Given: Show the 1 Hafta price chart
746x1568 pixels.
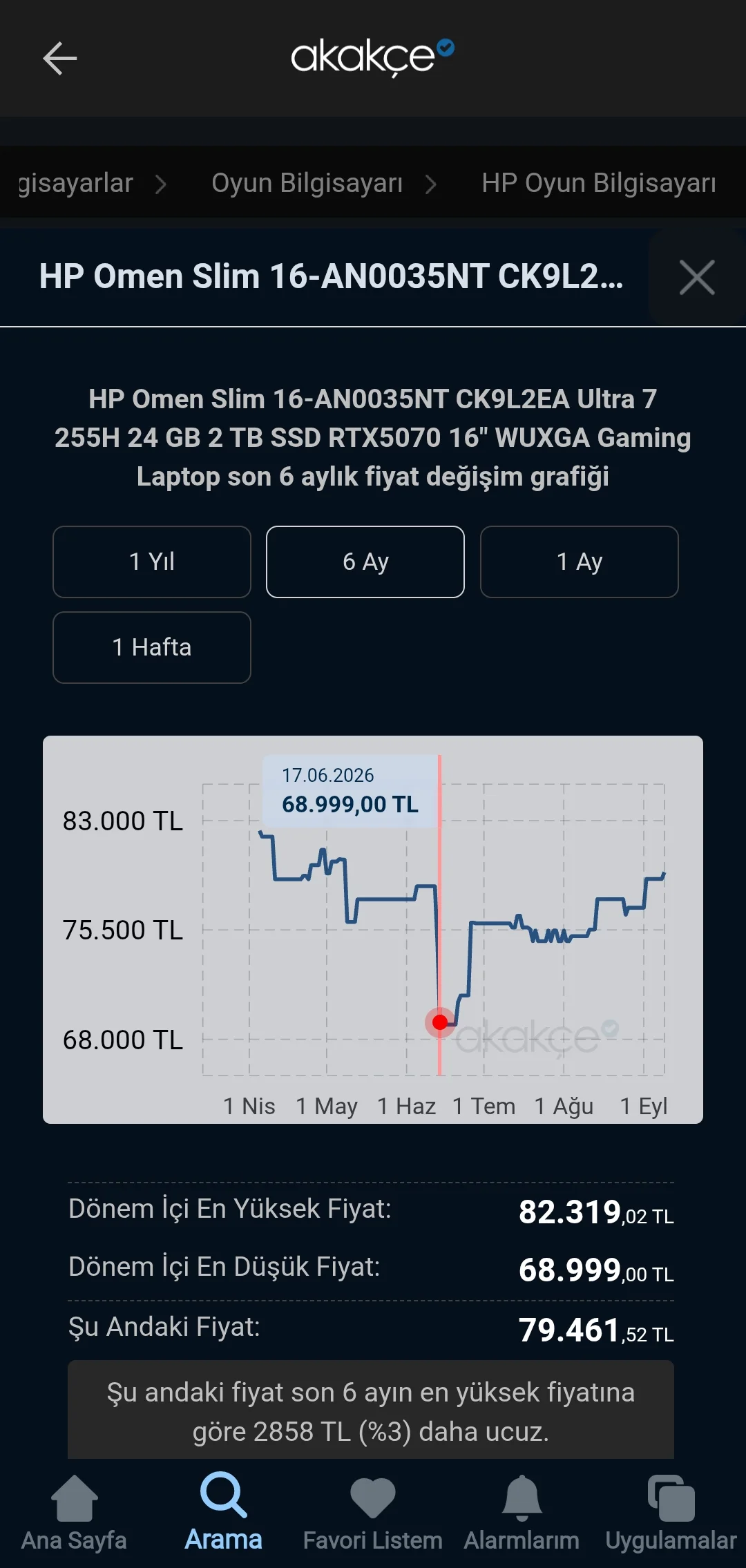Looking at the screenshot, I should (x=152, y=647).
